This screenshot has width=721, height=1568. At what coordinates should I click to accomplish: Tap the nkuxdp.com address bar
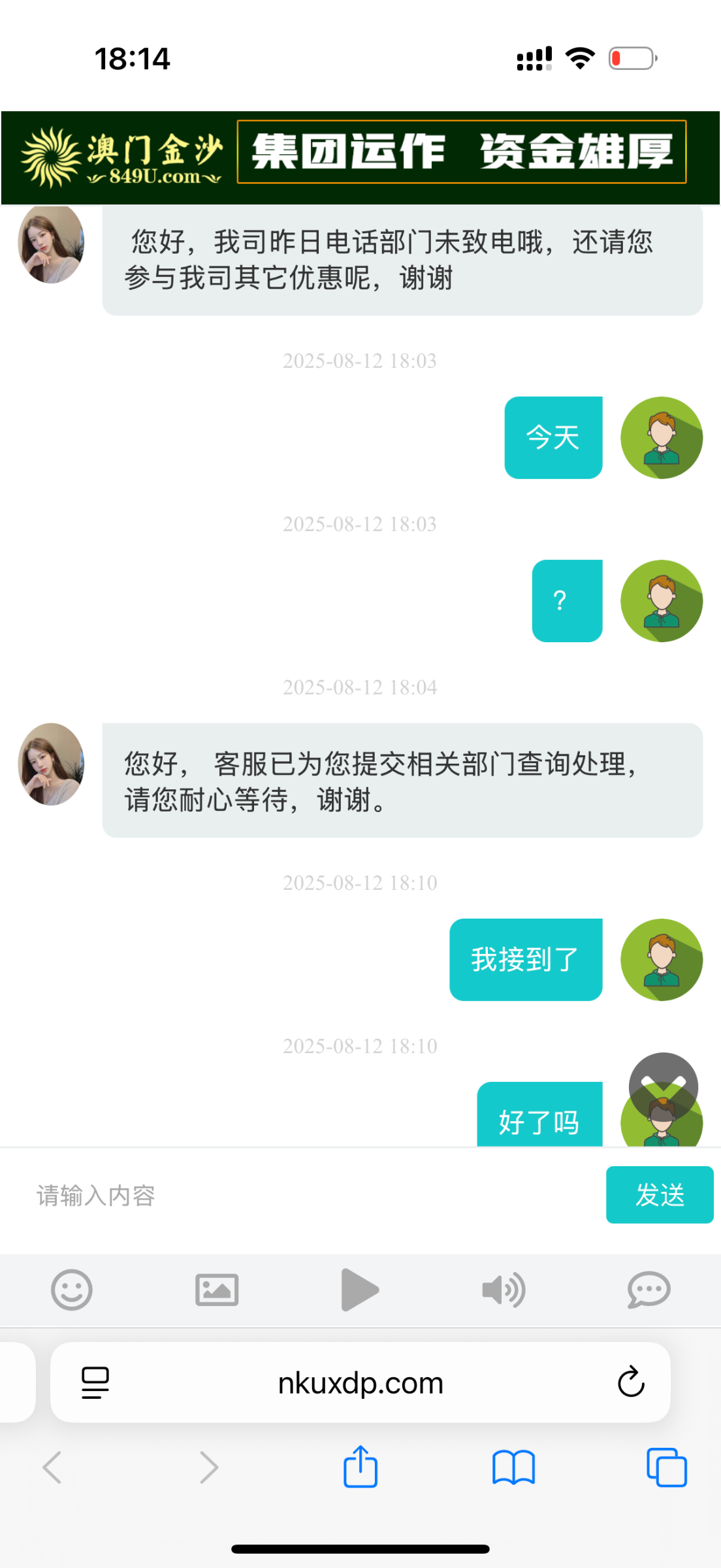(360, 1382)
